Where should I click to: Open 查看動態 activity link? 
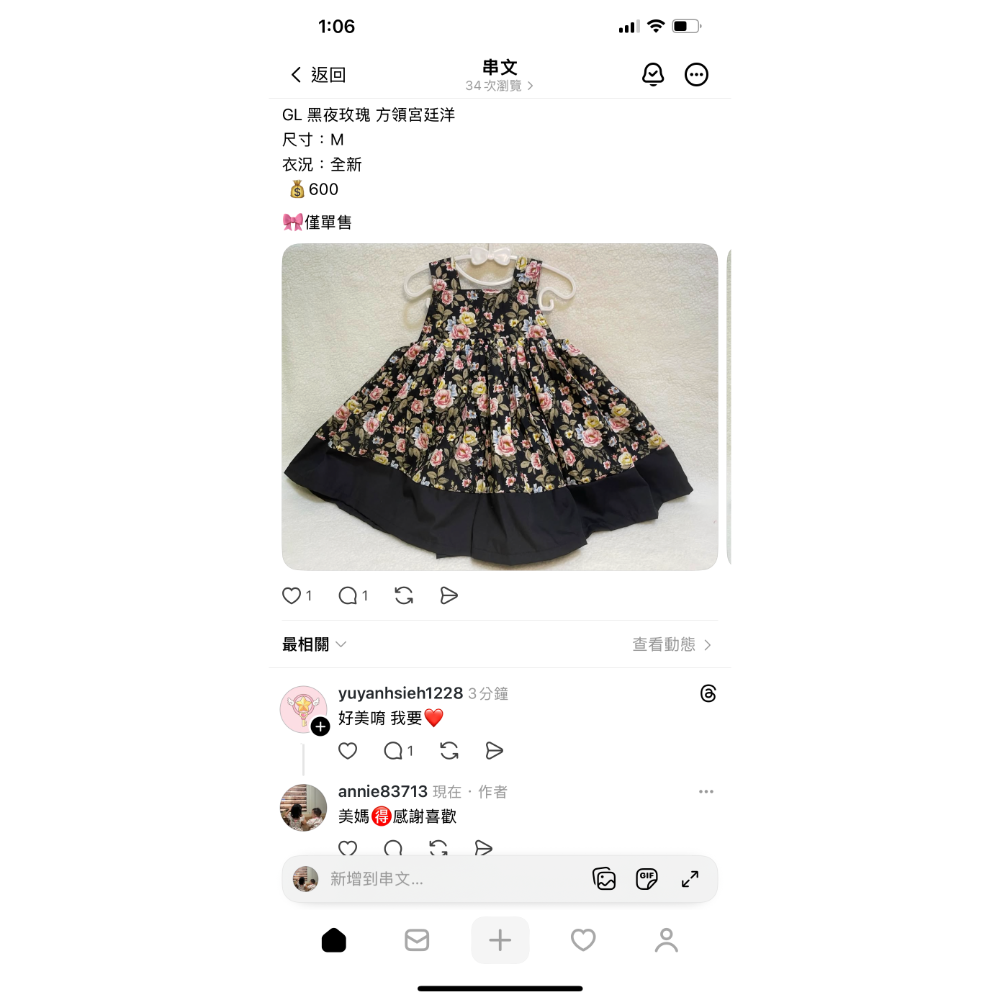pyautogui.click(x=671, y=645)
